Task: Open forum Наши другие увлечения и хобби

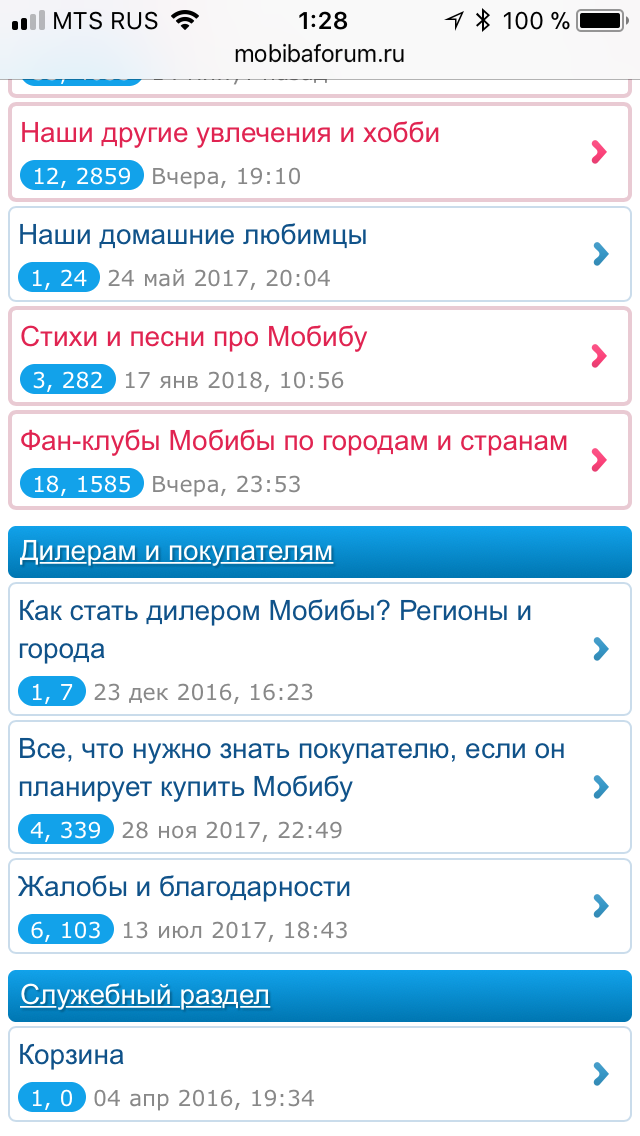Action: 319,152
